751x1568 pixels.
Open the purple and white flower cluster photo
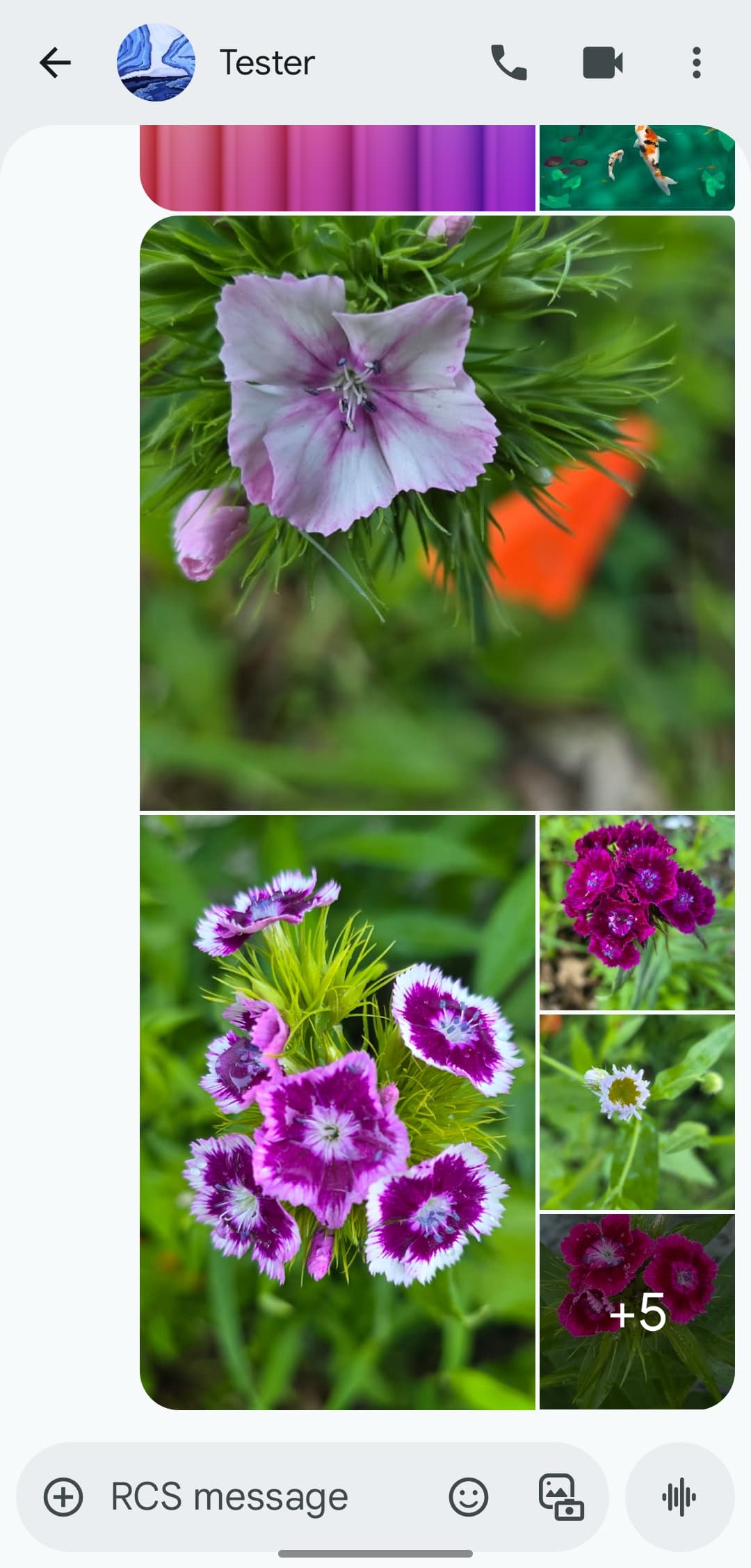(337, 1111)
